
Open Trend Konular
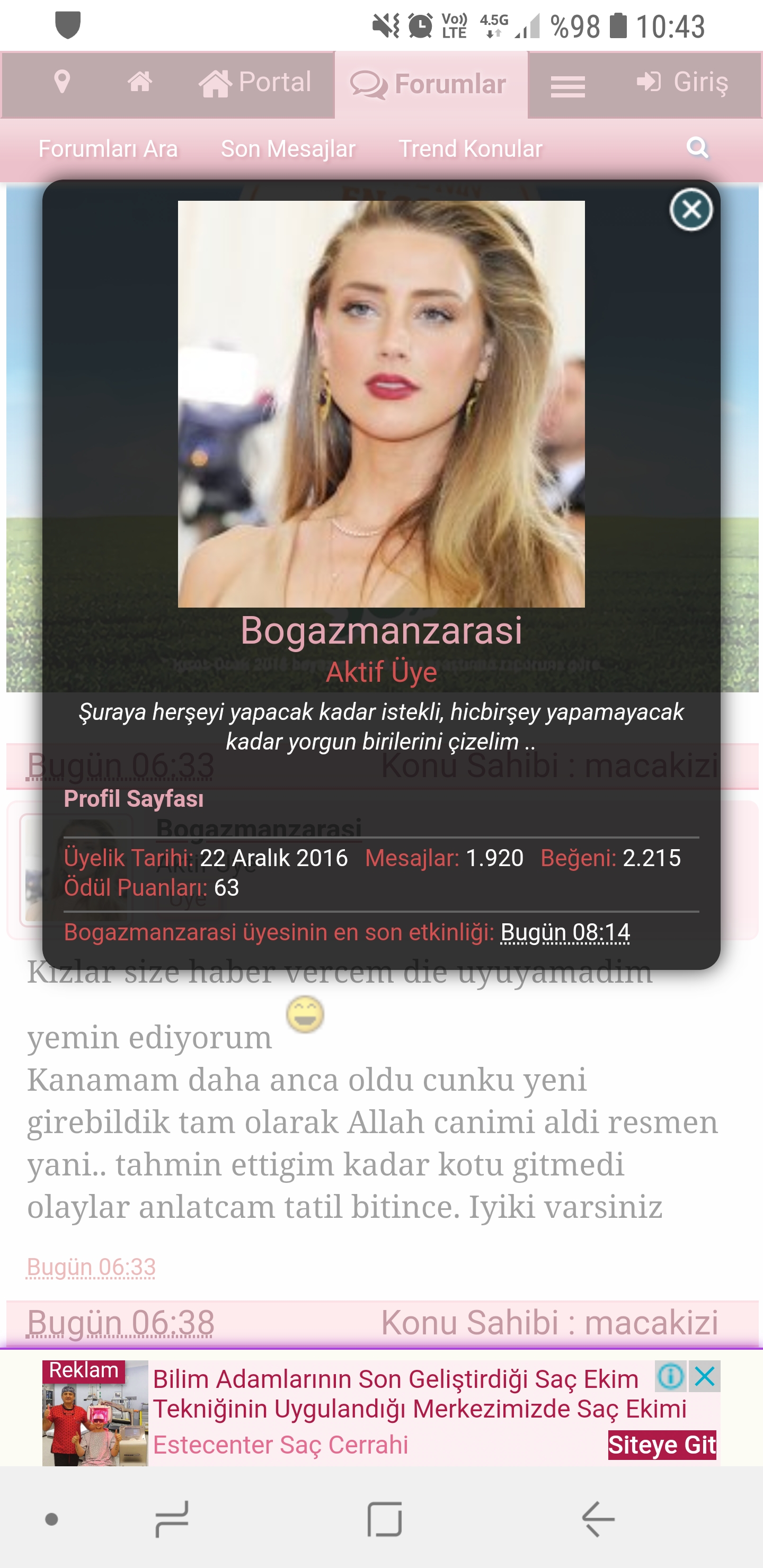(470, 149)
